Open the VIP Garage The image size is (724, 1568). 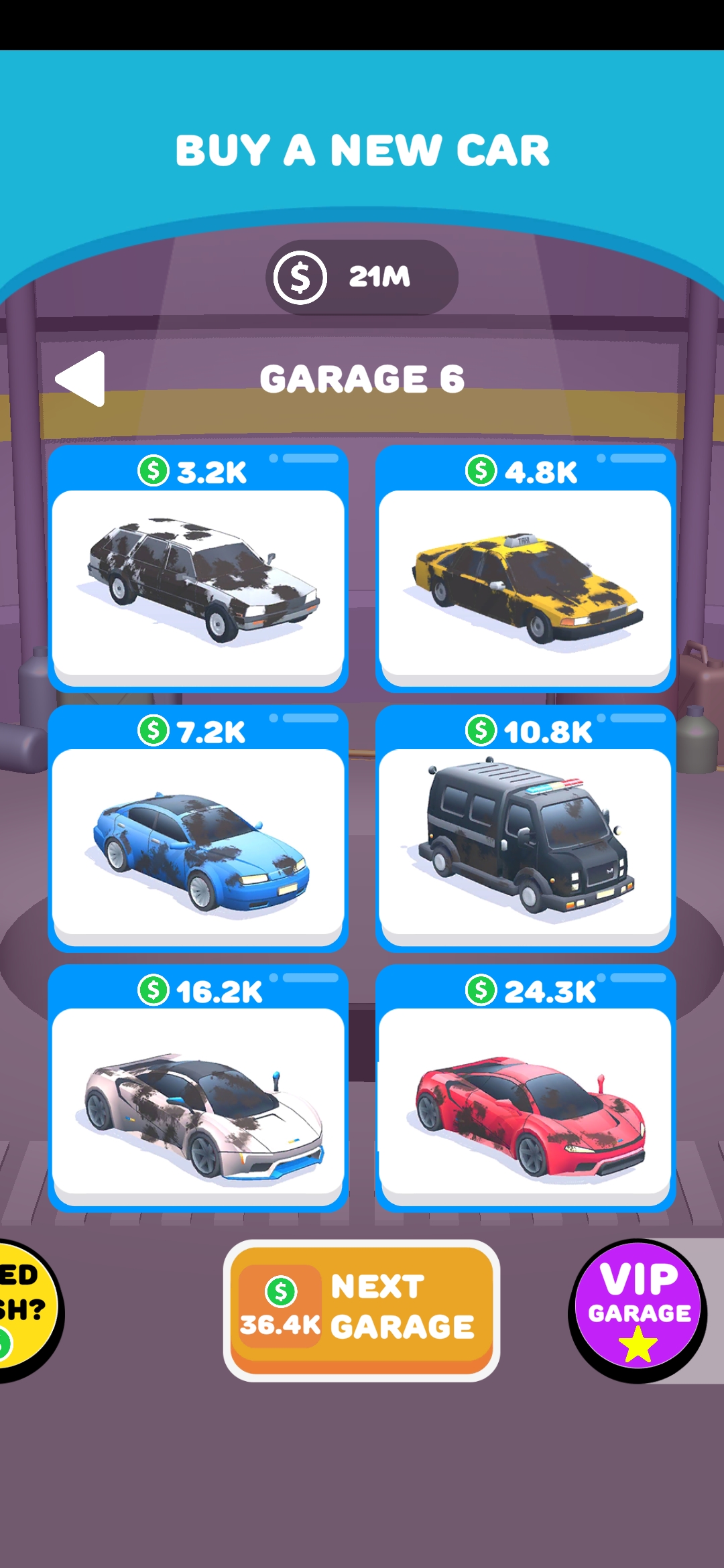[638, 1310]
